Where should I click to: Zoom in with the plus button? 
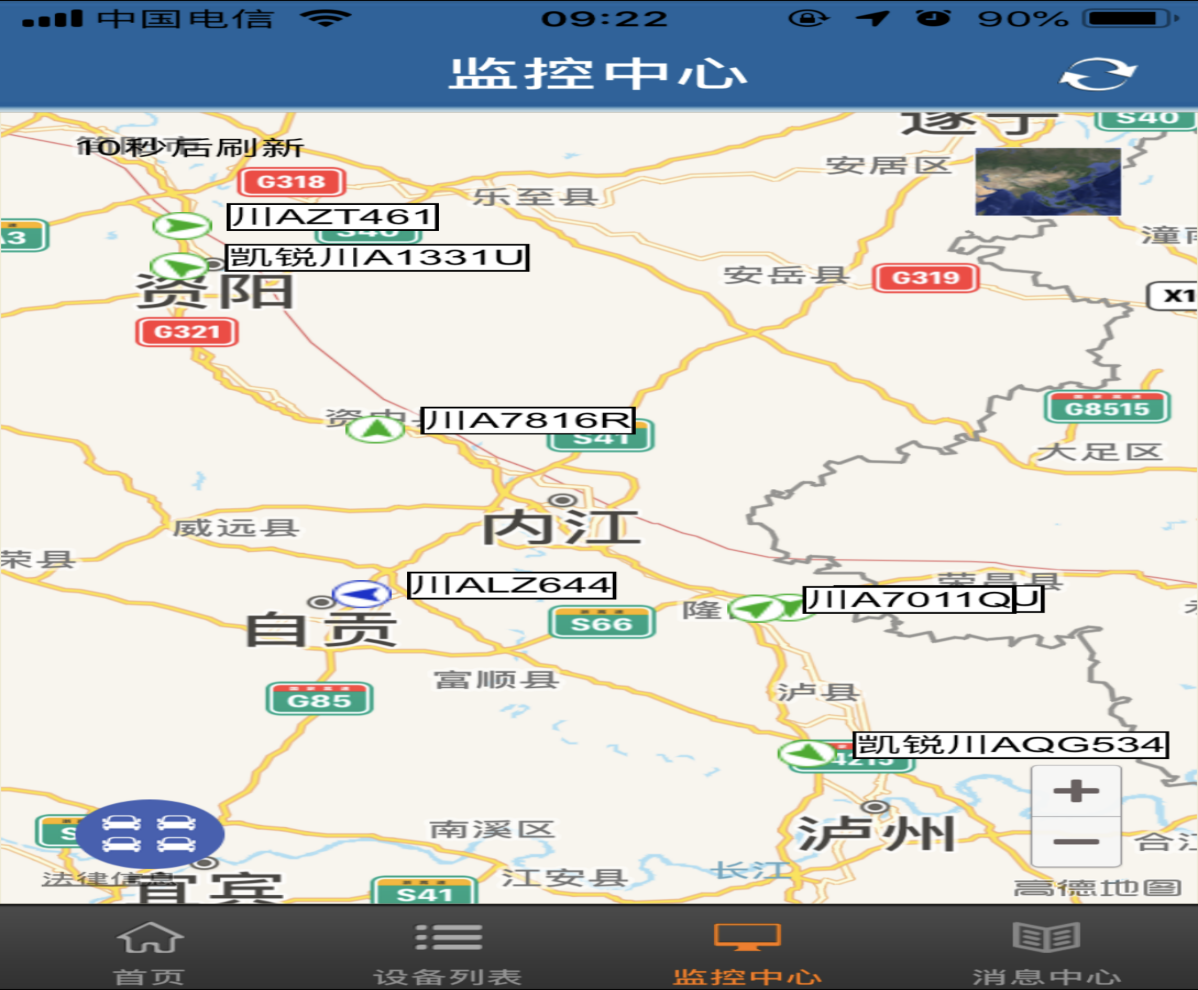click(x=1076, y=791)
